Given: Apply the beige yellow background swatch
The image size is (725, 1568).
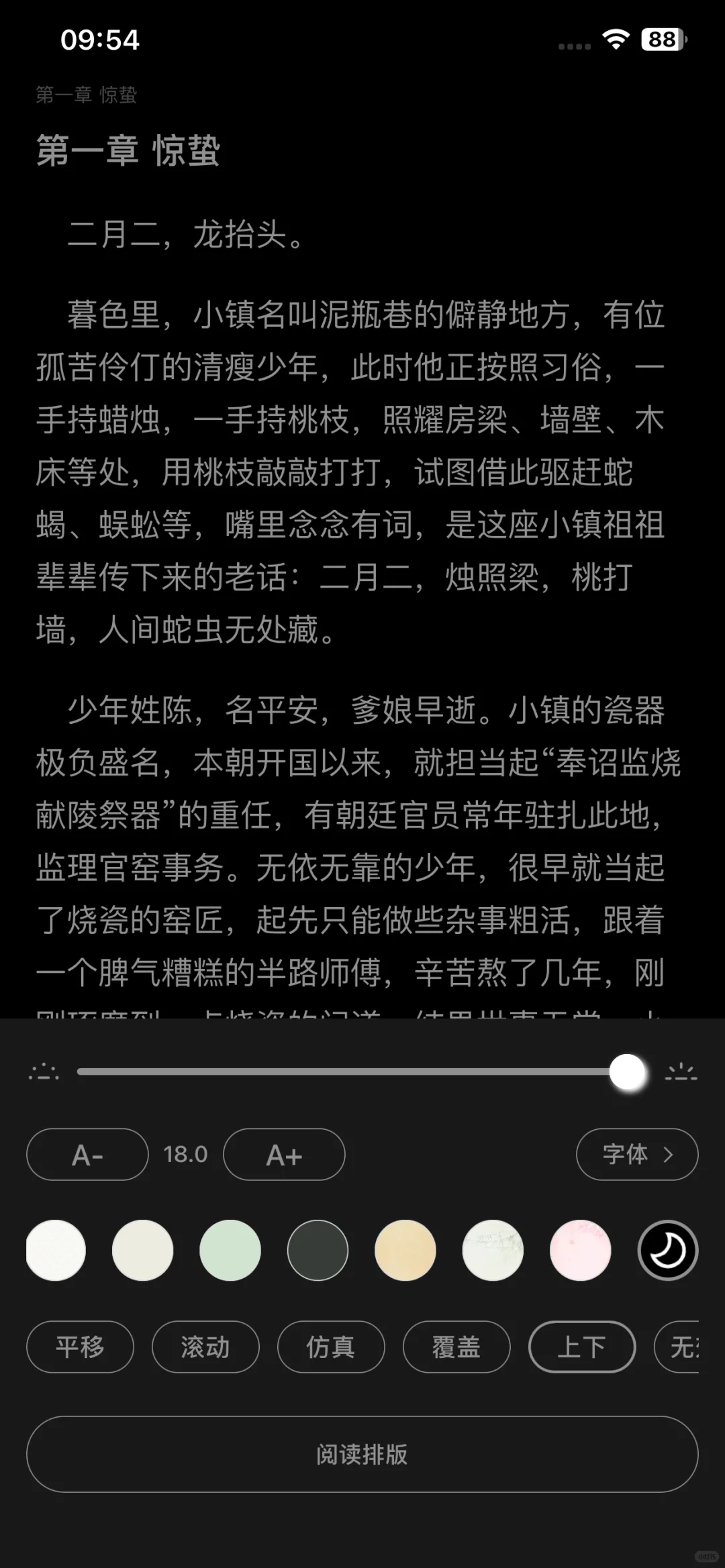Looking at the screenshot, I should point(405,1250).
